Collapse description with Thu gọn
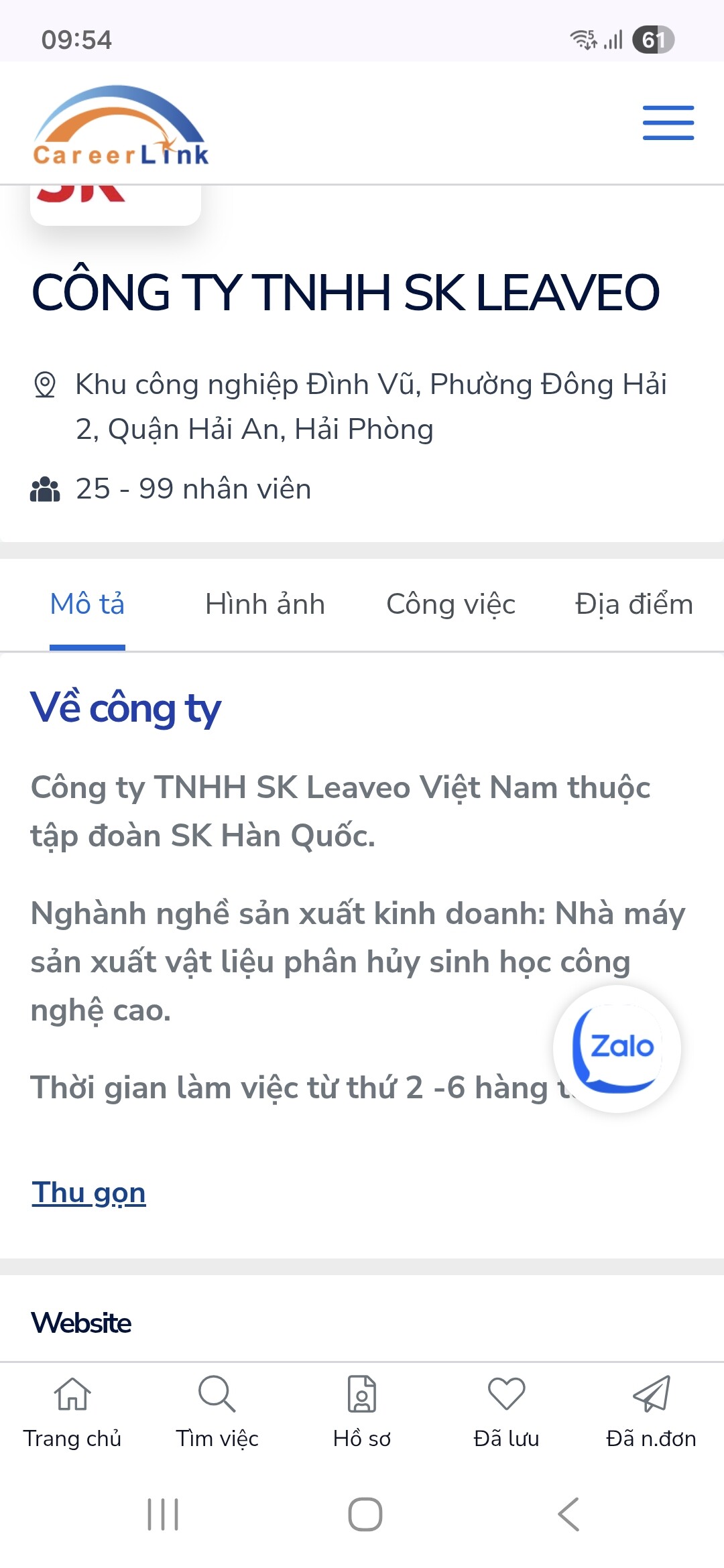Viewport: 724px width, 1568px height. coord(88,1193)
